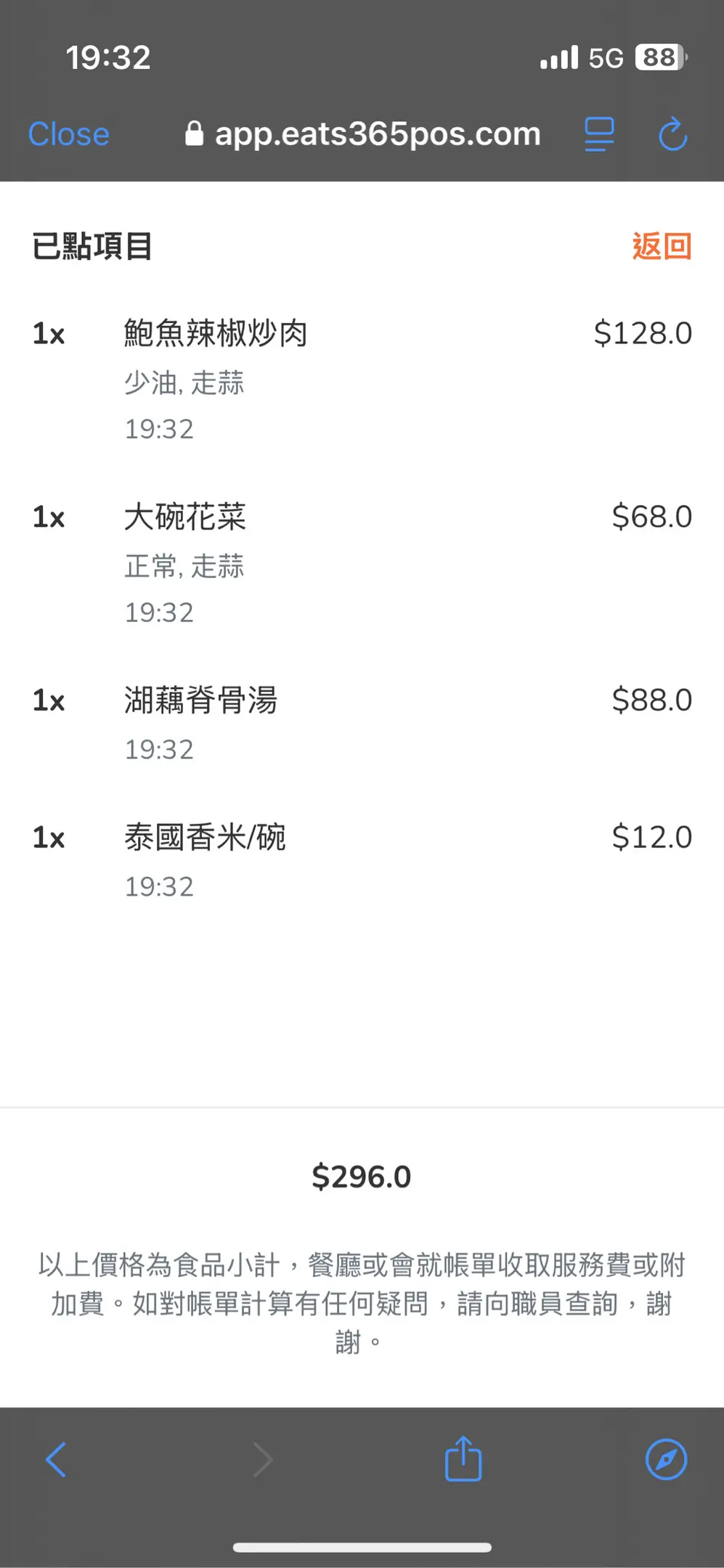Reload the eats365pos page
Image resolution: width=724 pixels, height=1568 pixels.
click(672, 134)
